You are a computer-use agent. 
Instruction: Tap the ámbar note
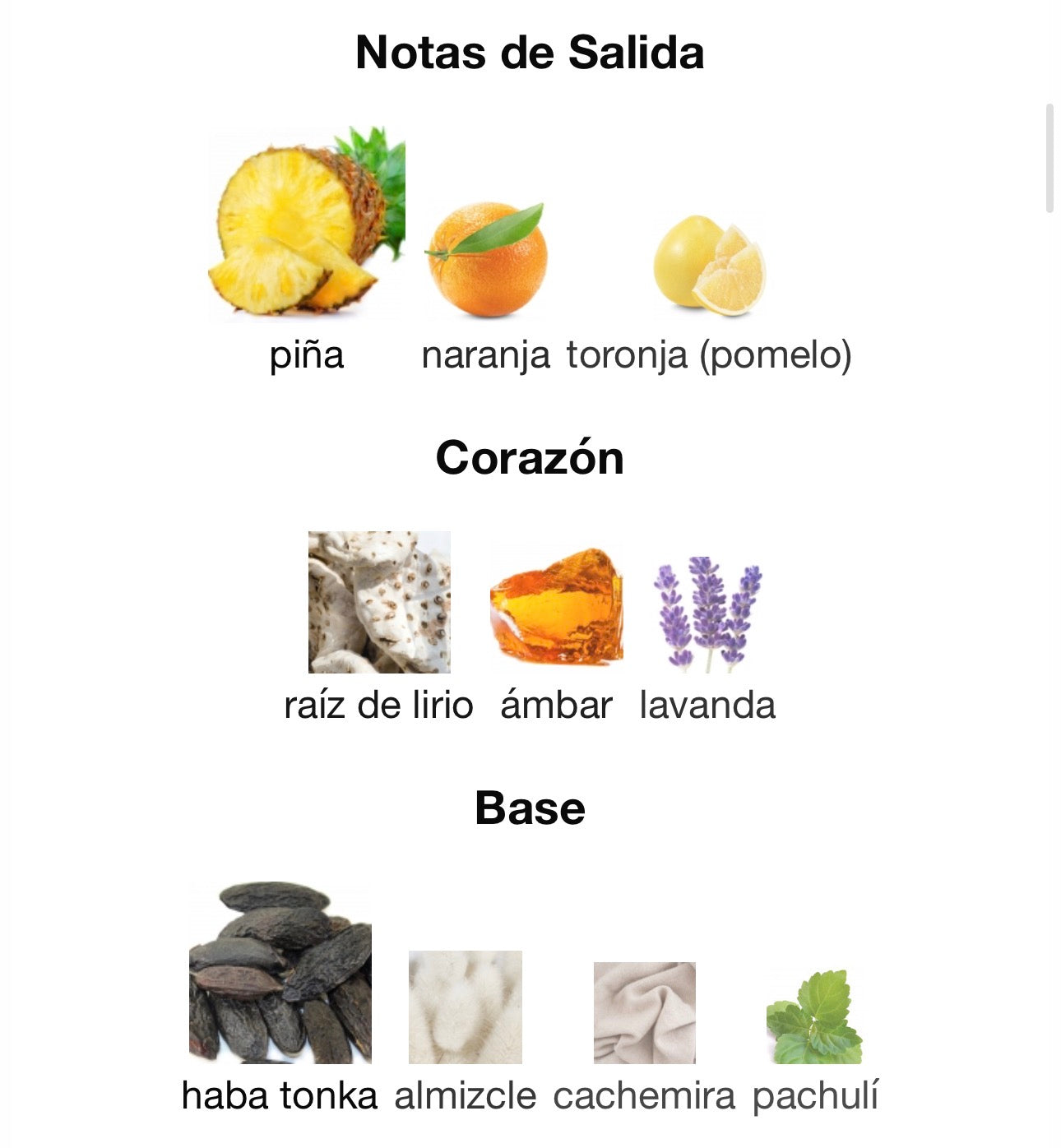coord(557,607)
